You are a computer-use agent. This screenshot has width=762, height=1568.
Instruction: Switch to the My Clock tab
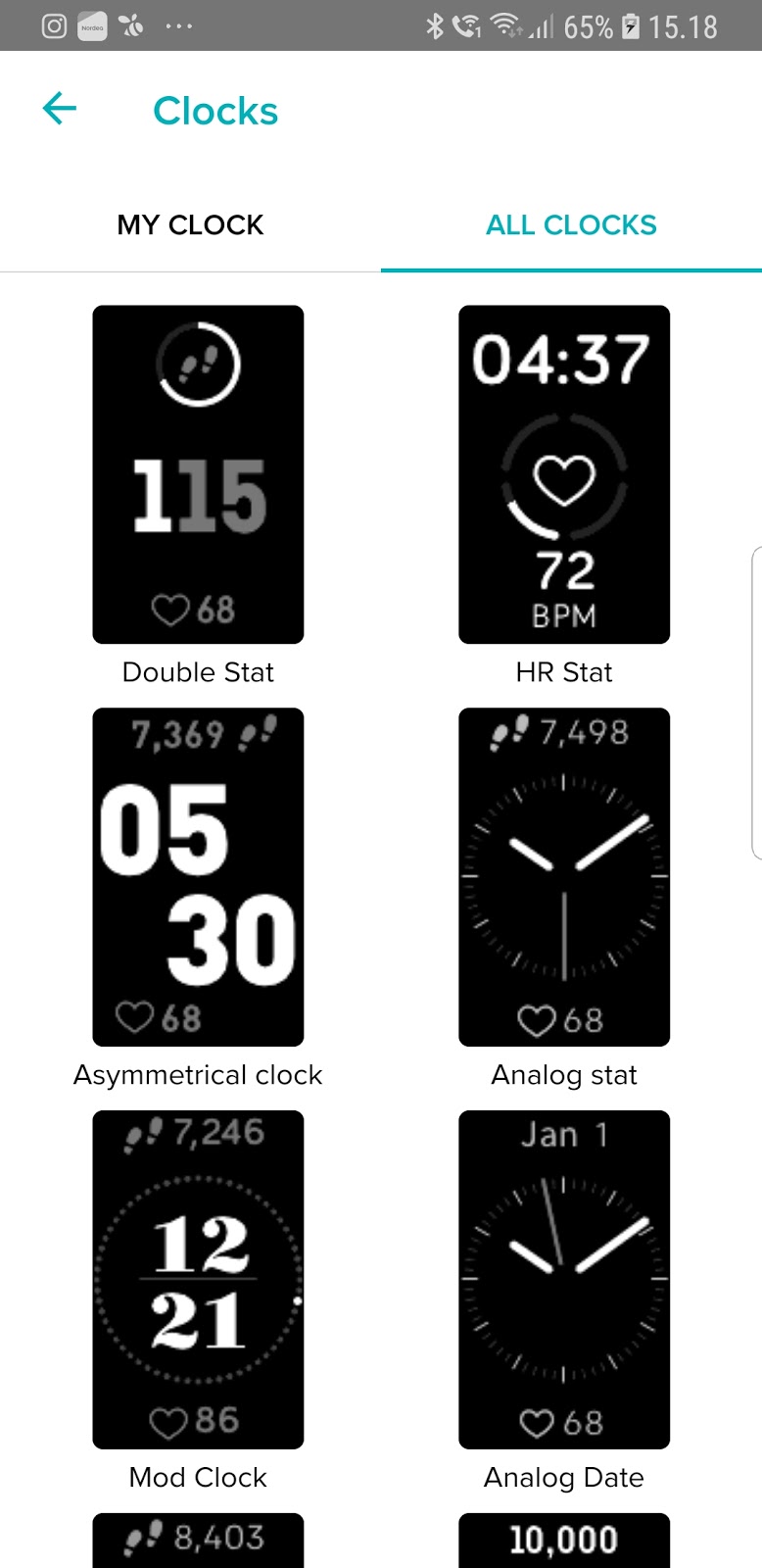190,225
